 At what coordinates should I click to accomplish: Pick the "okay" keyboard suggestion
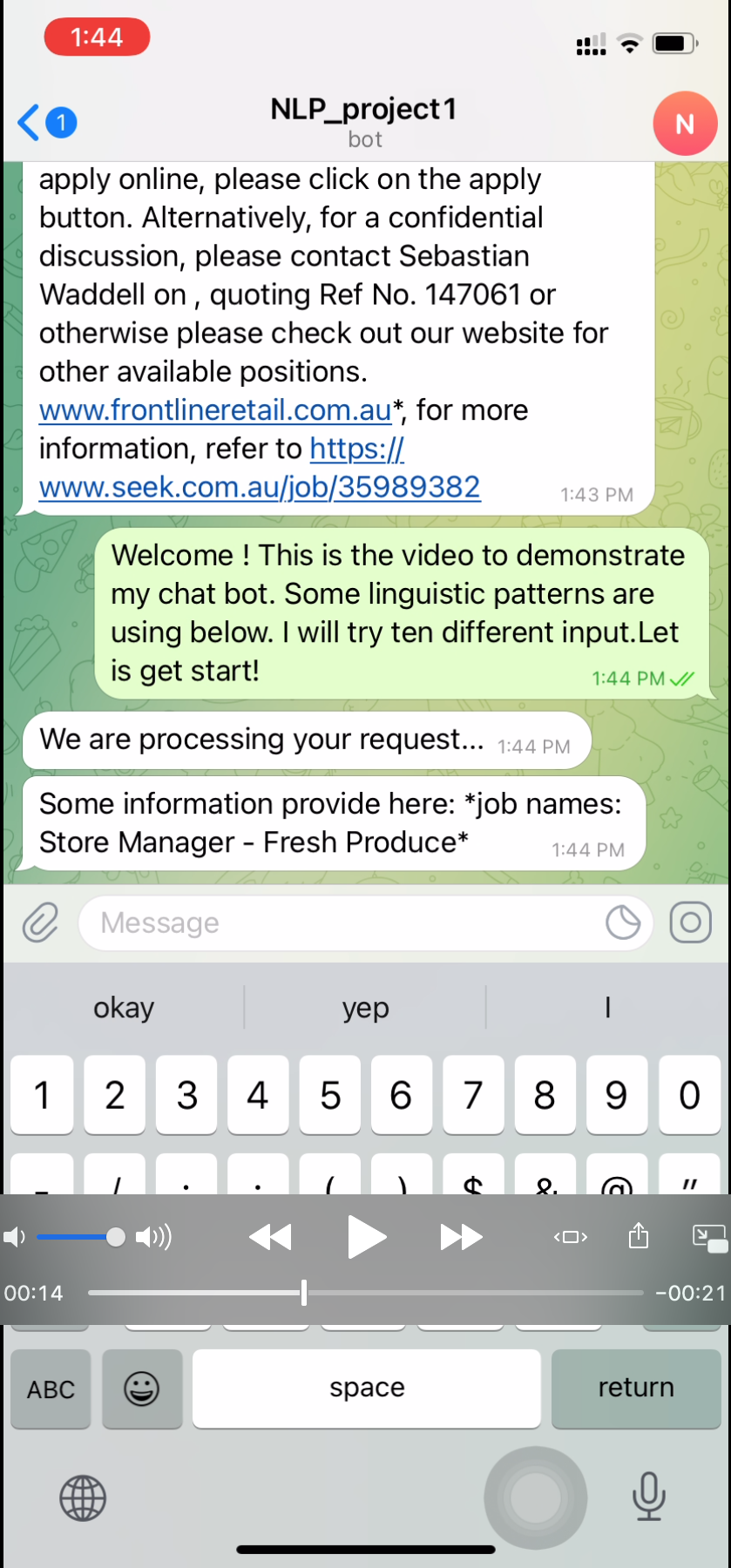point(124,1008)
